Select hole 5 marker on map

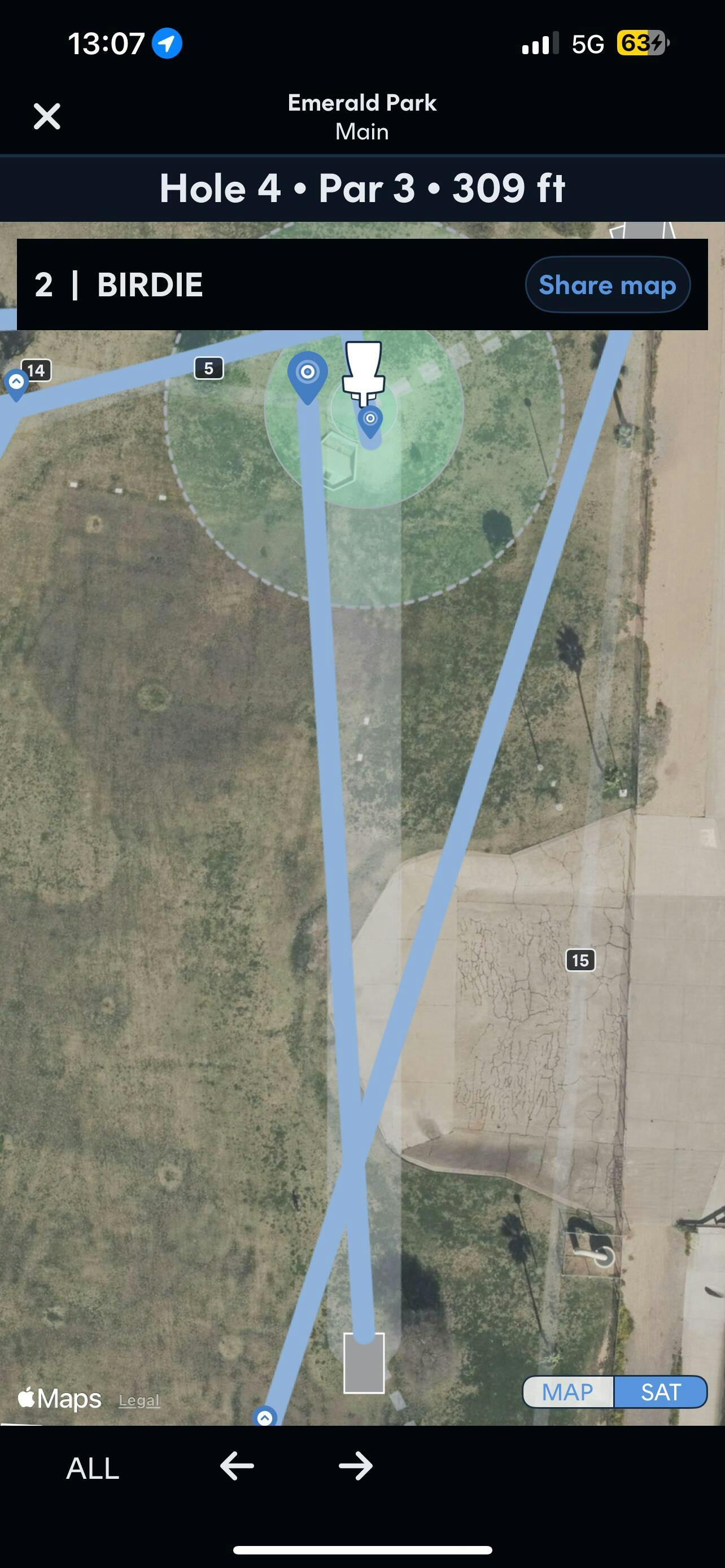[x=209, y=368]
